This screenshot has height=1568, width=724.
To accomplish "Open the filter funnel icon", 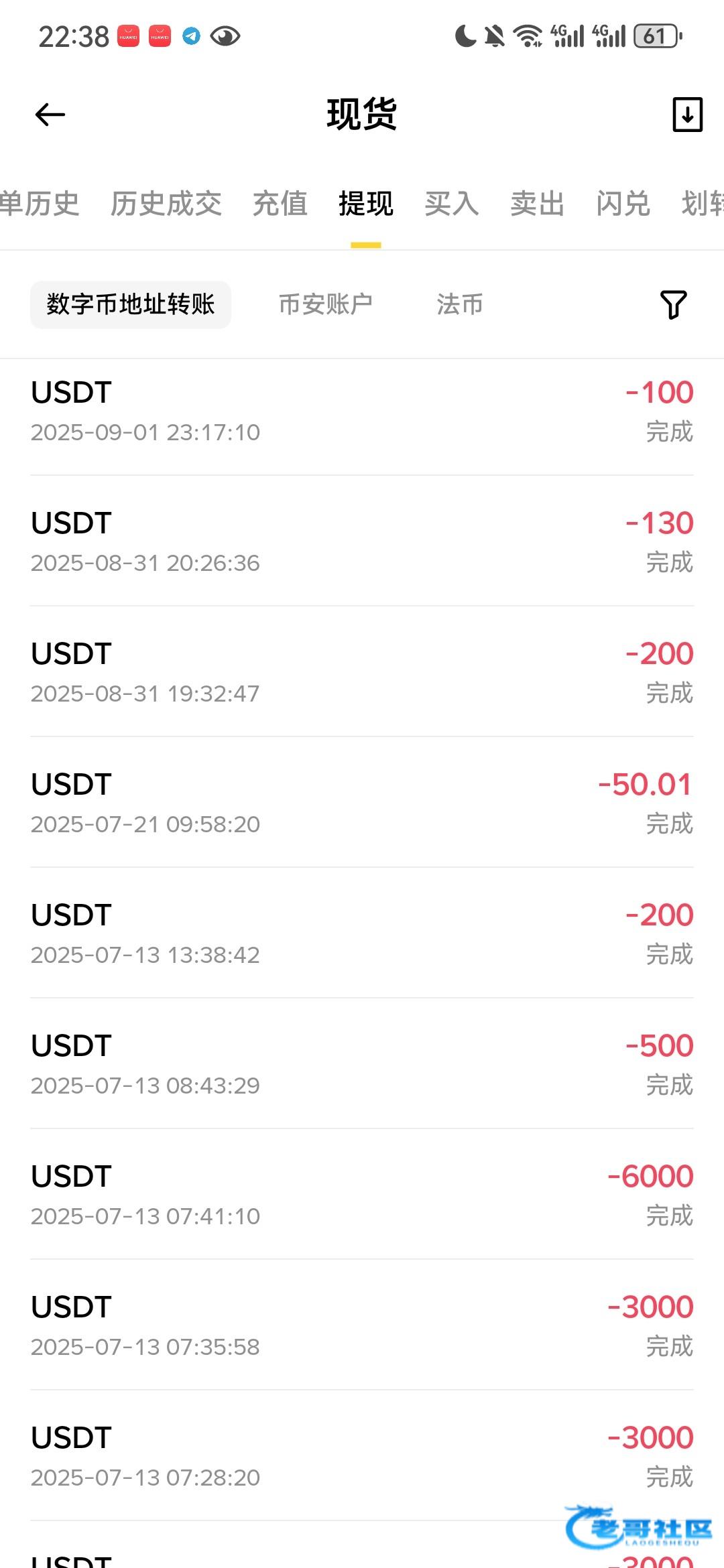I will click(x=673, y=305).
